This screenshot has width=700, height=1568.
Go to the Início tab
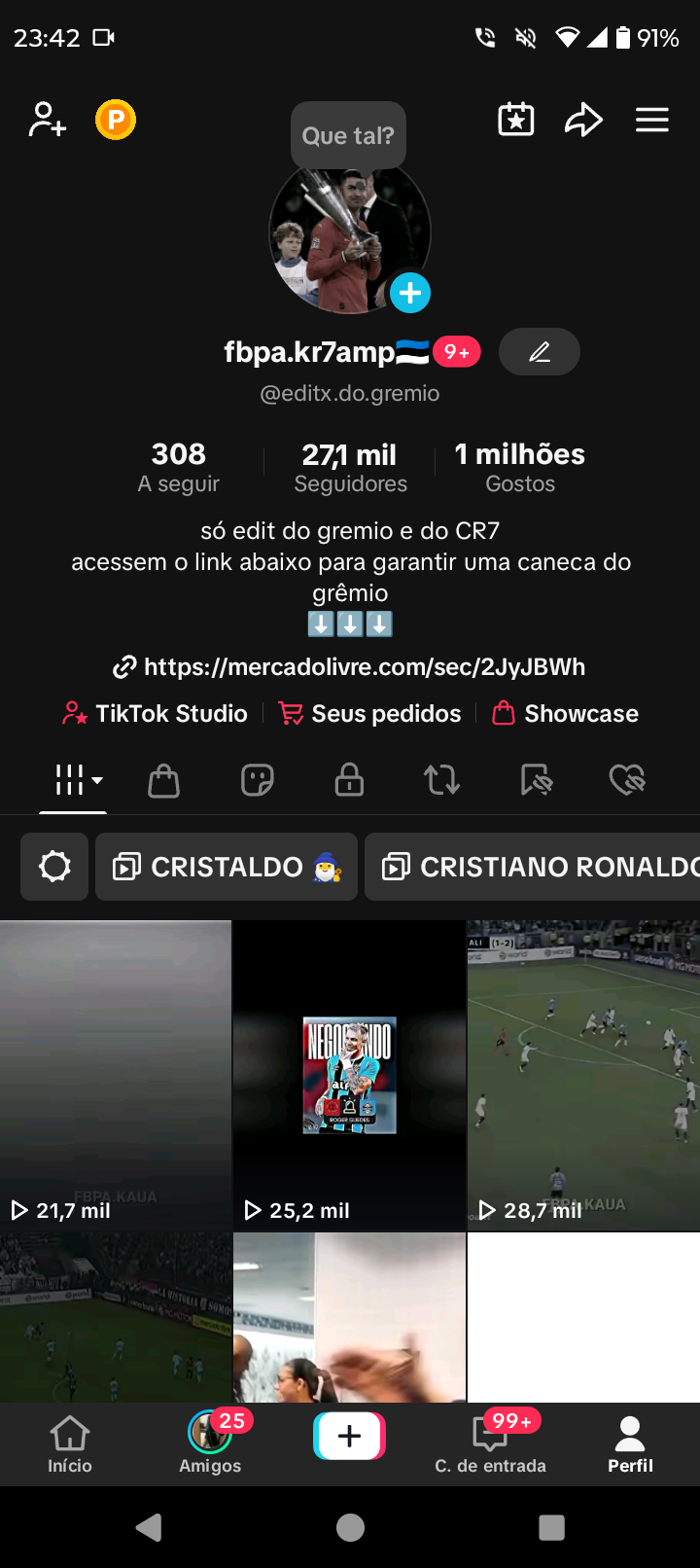[70, 1444]
